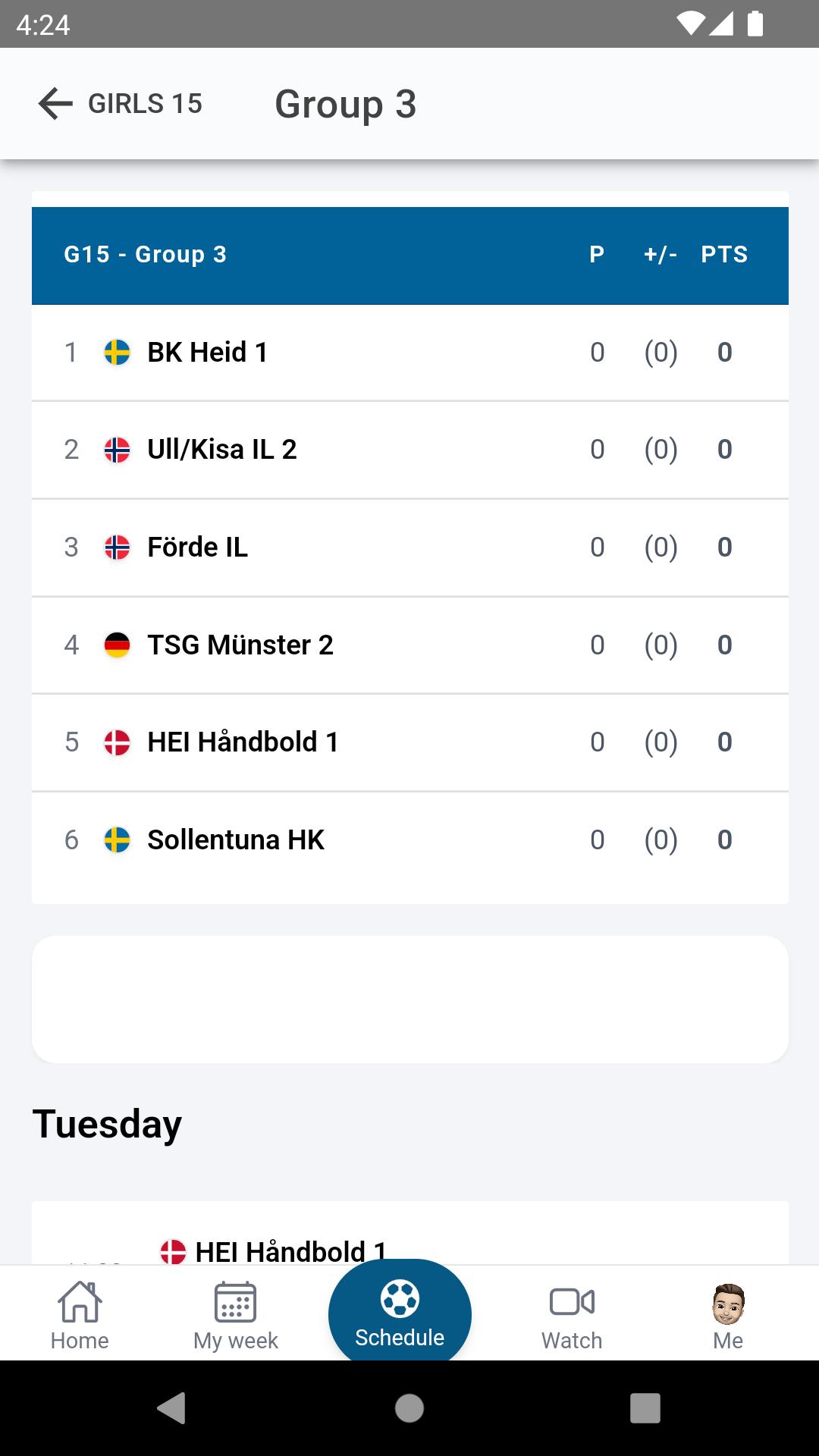Open HEI Håndbold 1 in standings table
This screenshot has height=1456, width=819.
[410, 742]
